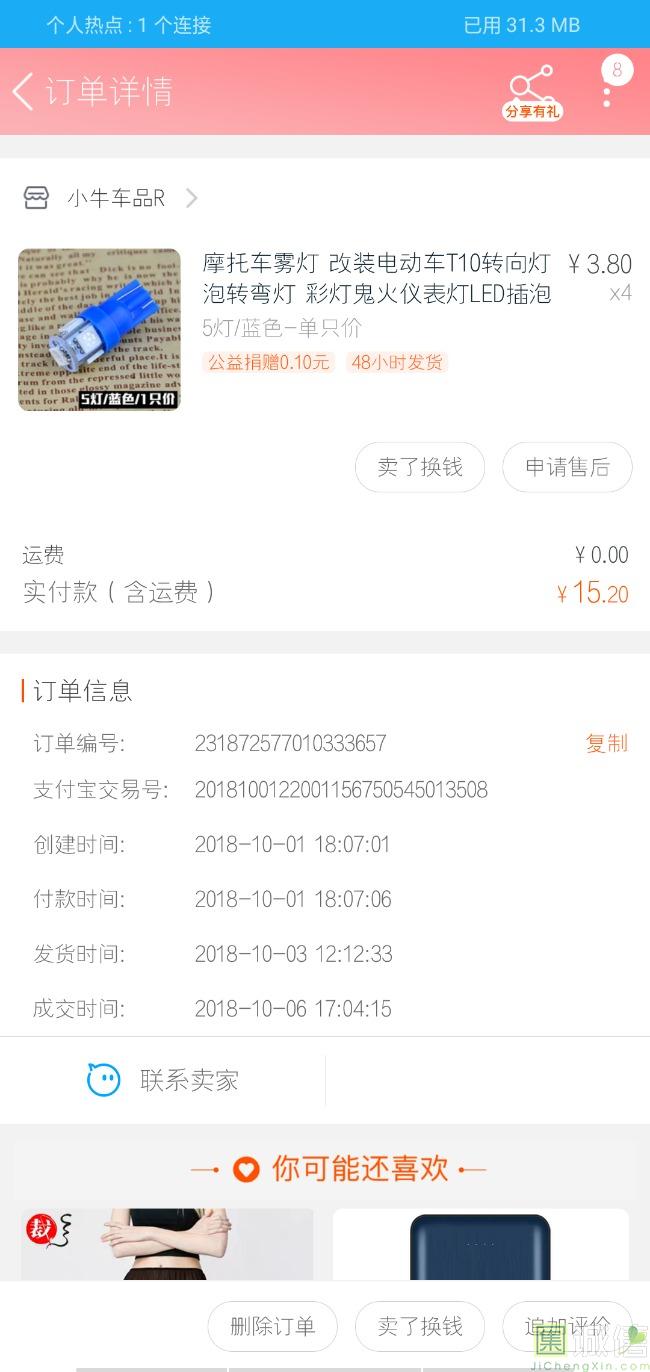
Task: Apply for after-sales with 申请售后
Action: click(x=567, y=467)
